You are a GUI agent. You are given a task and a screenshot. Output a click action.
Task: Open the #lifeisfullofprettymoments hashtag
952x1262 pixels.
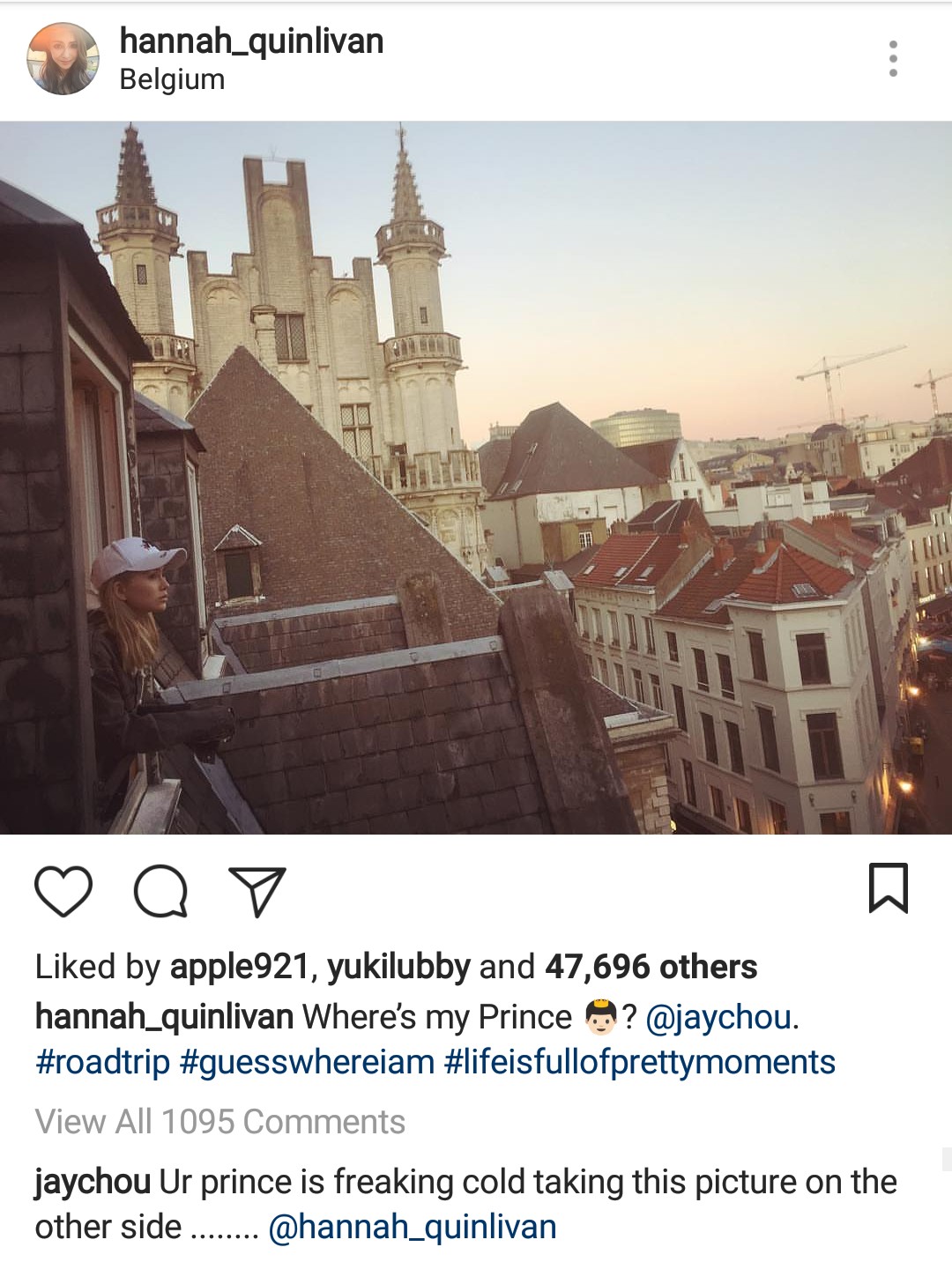[x=639, y=1062]
